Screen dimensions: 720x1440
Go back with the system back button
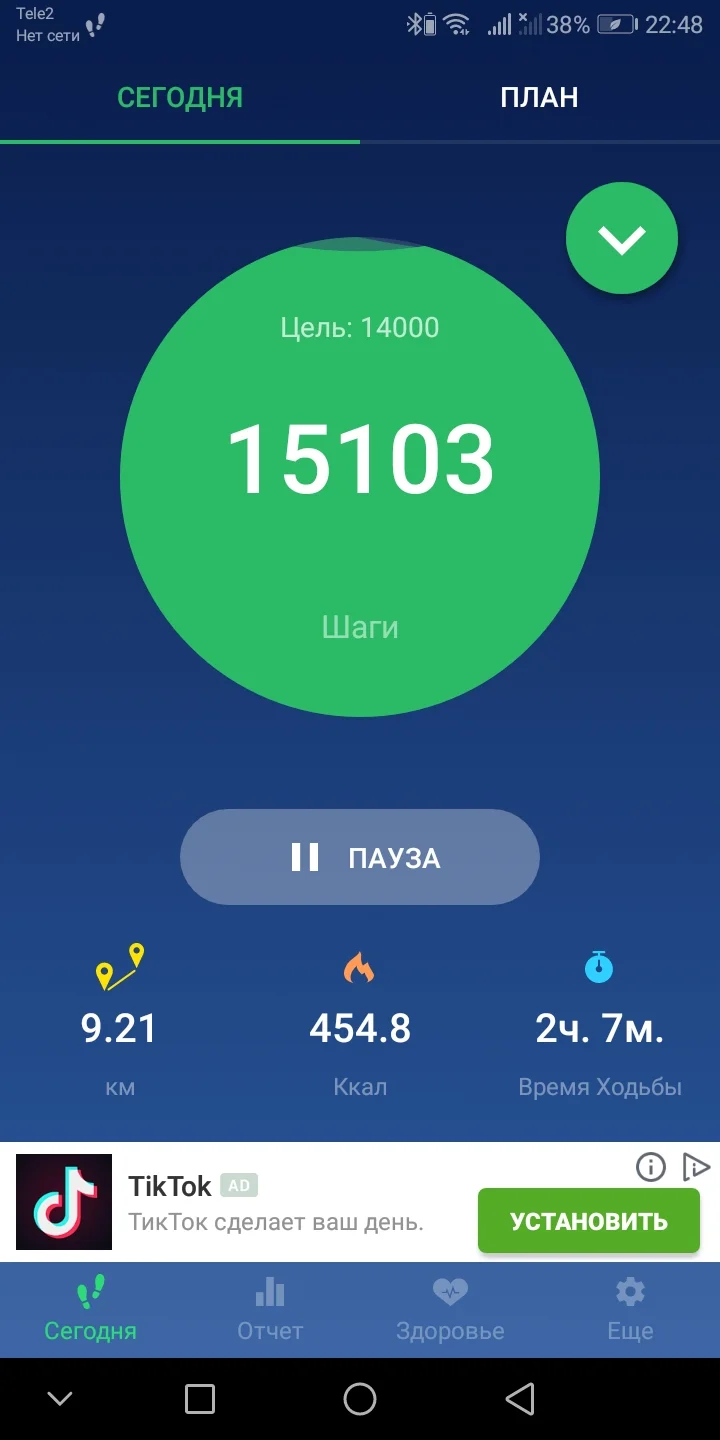point(520,1399)
